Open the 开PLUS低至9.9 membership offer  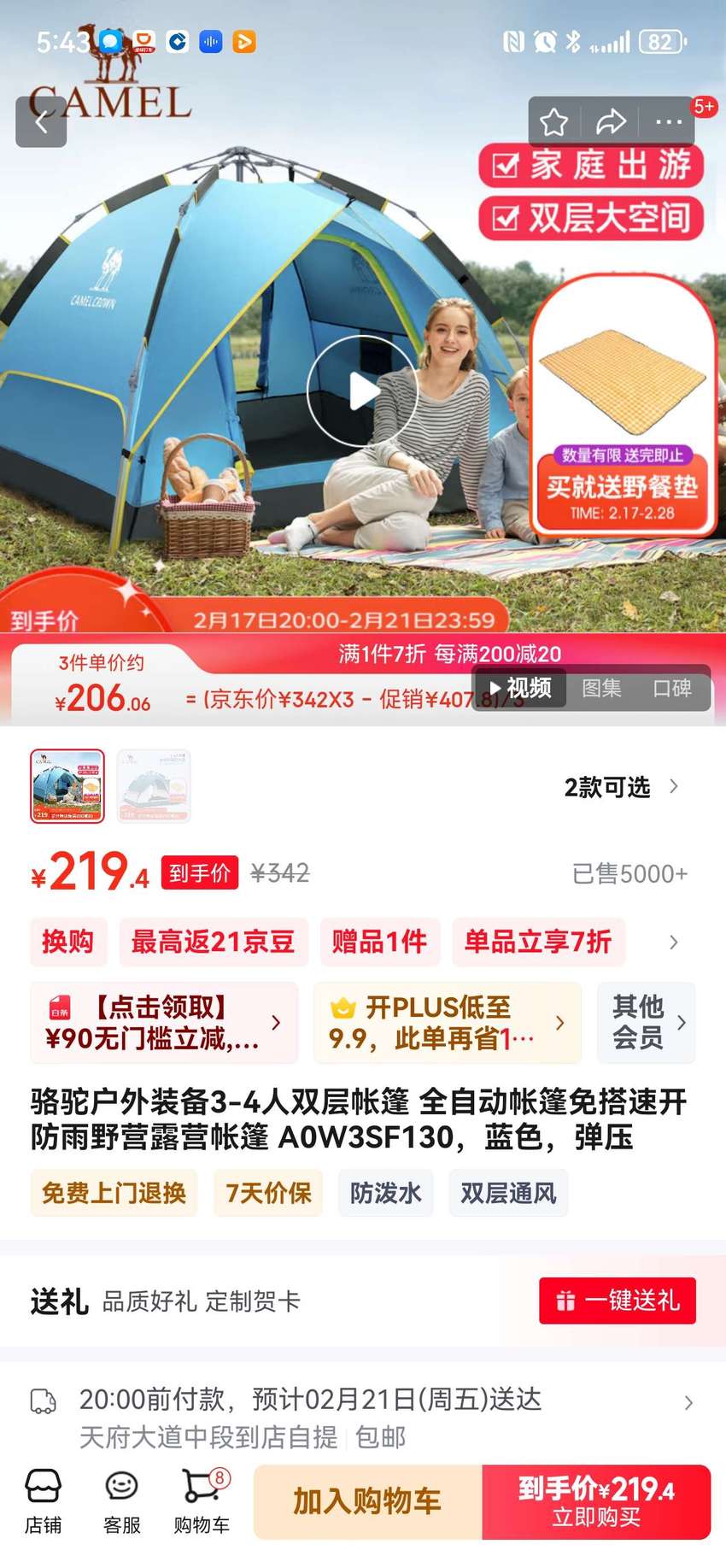[x=448, y=1023]
